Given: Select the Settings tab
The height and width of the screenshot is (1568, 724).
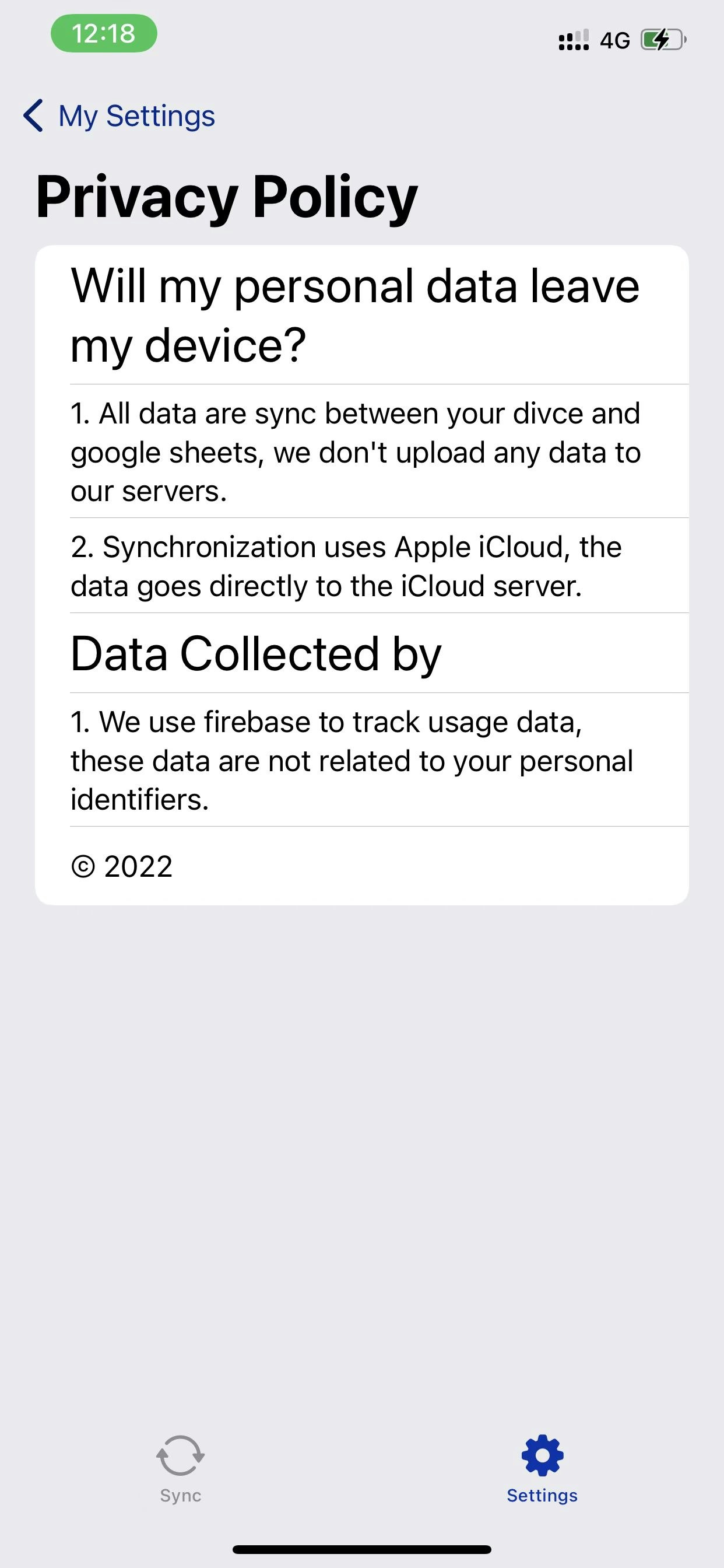Looking at the screenshot, I should pyautogui.click(x=542, y=1469).
